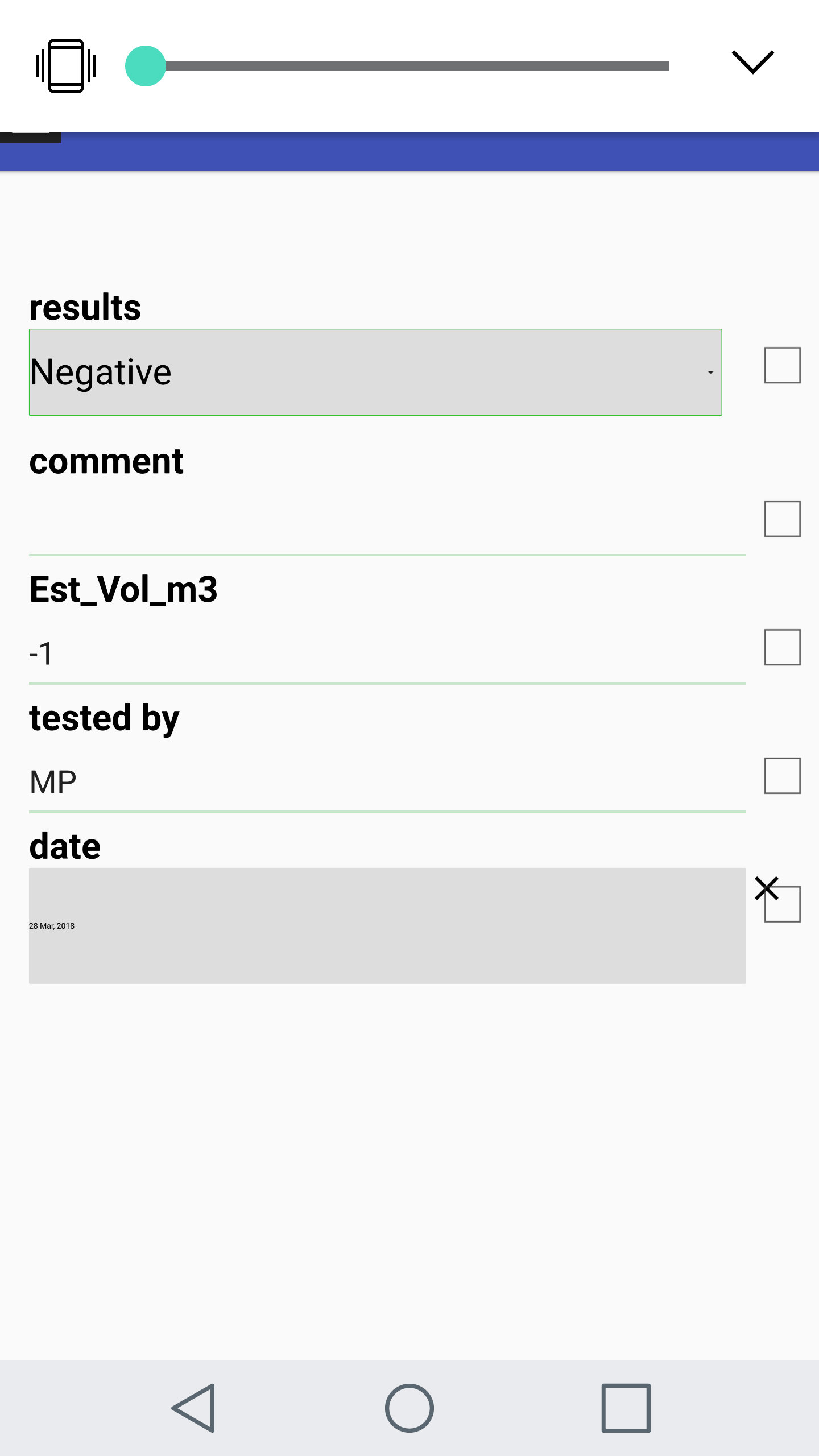Tap the Android back navigation arrow
Screen dimensions: 819x1456
(193, 1407)
